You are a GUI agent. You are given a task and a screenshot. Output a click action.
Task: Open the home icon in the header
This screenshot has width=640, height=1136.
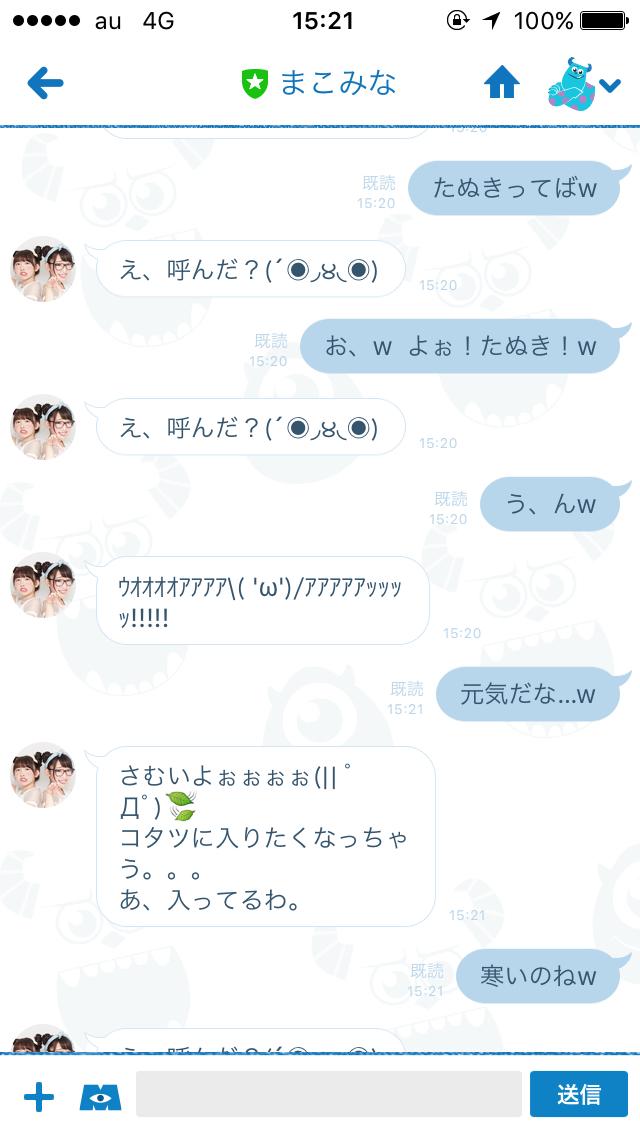click(x=502, y=83)
